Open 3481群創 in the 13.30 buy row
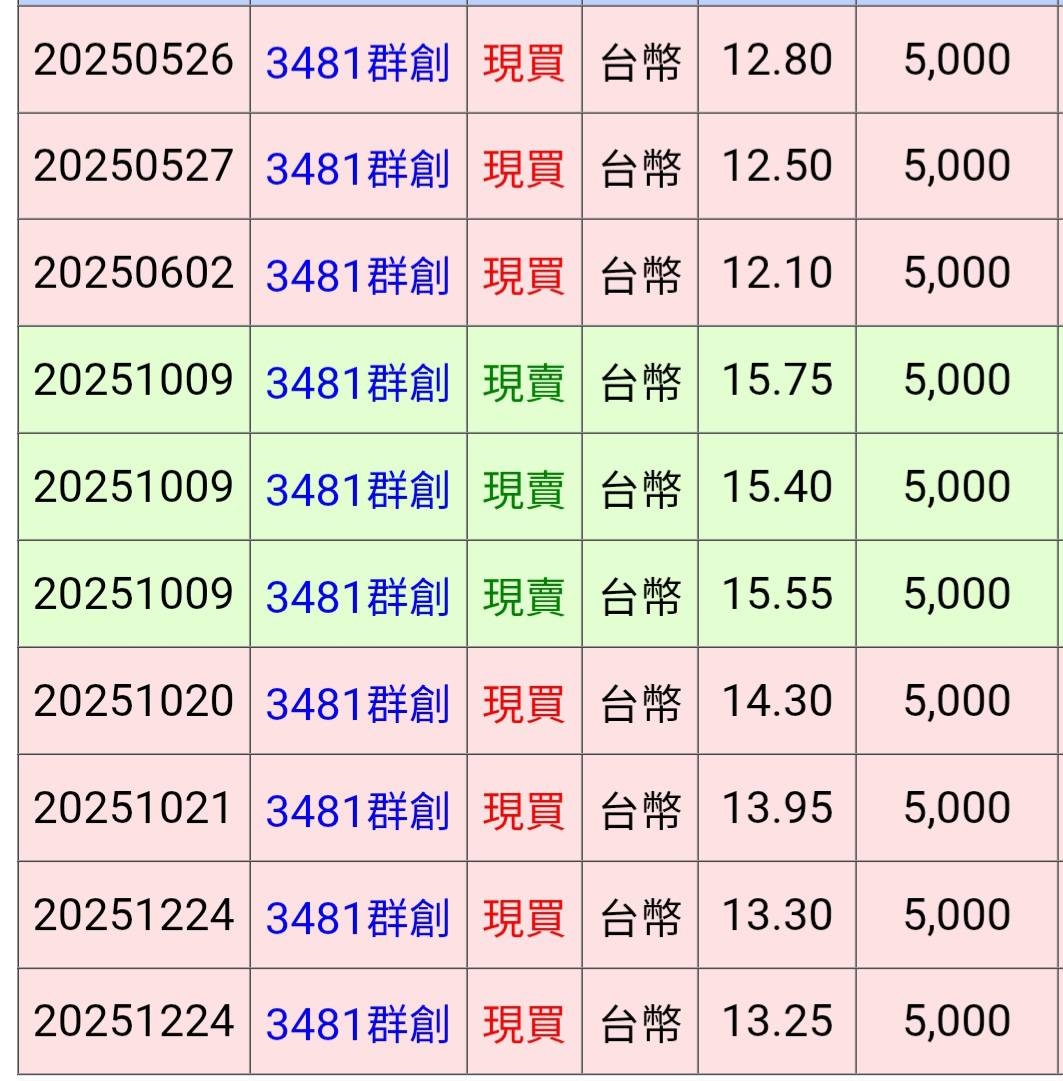1063x1081 pixels. [x=358, y=917]
